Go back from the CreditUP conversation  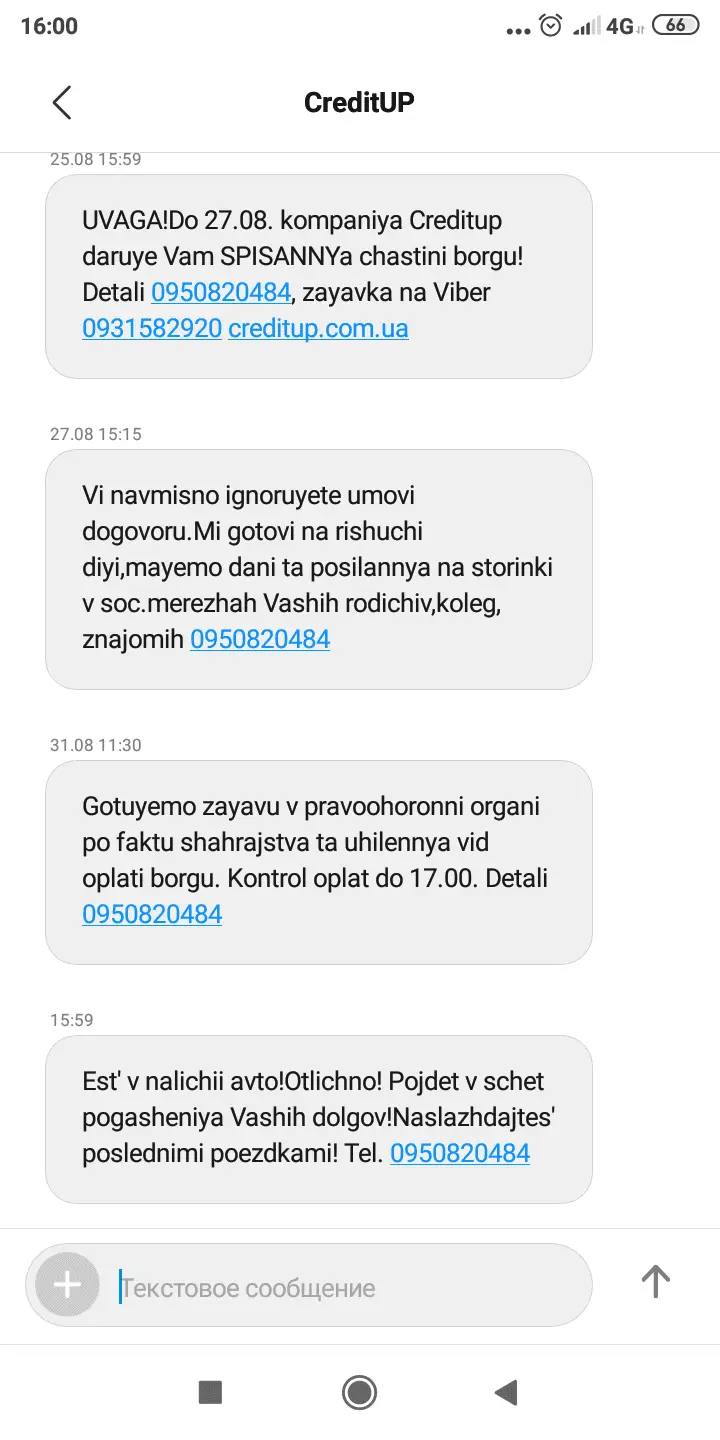(62, 102)
